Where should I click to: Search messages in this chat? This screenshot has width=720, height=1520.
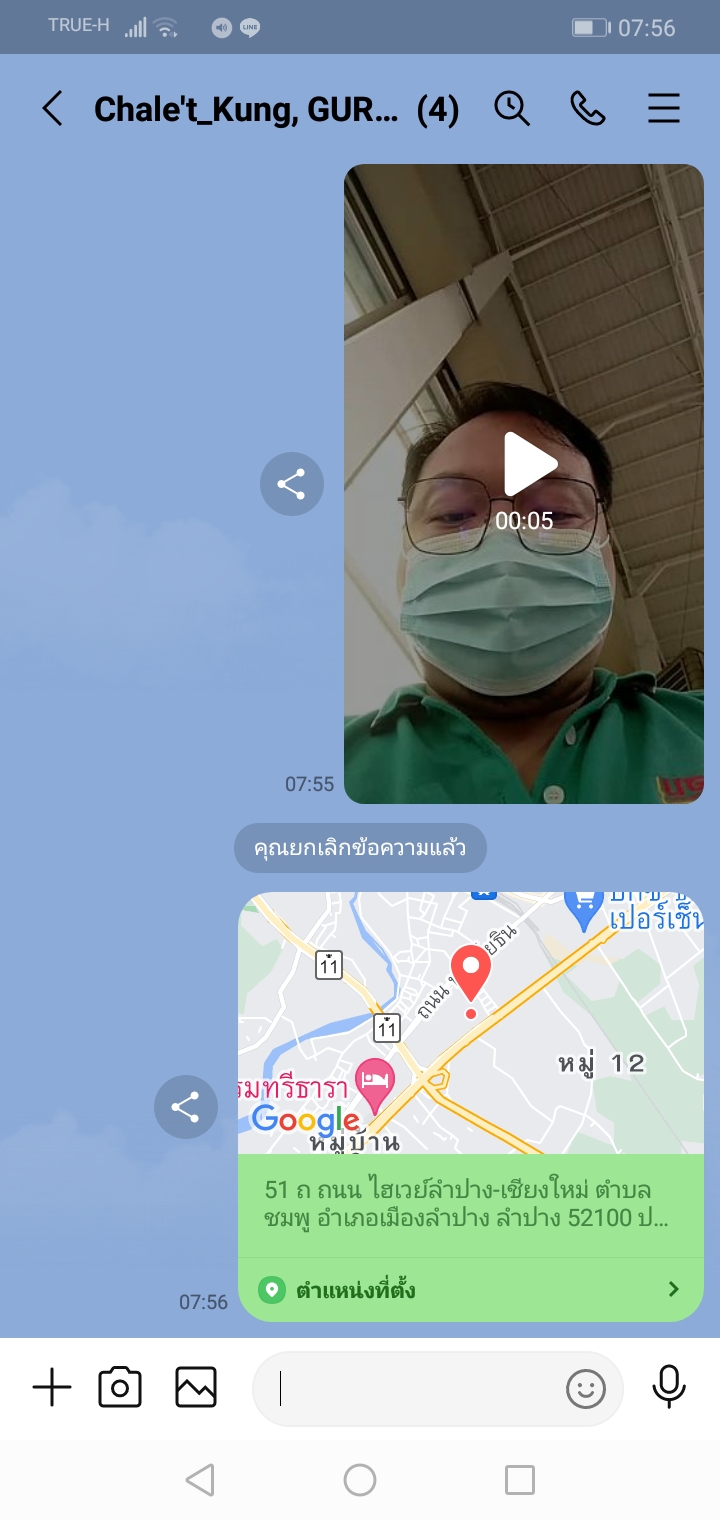[x=512, y=108]
